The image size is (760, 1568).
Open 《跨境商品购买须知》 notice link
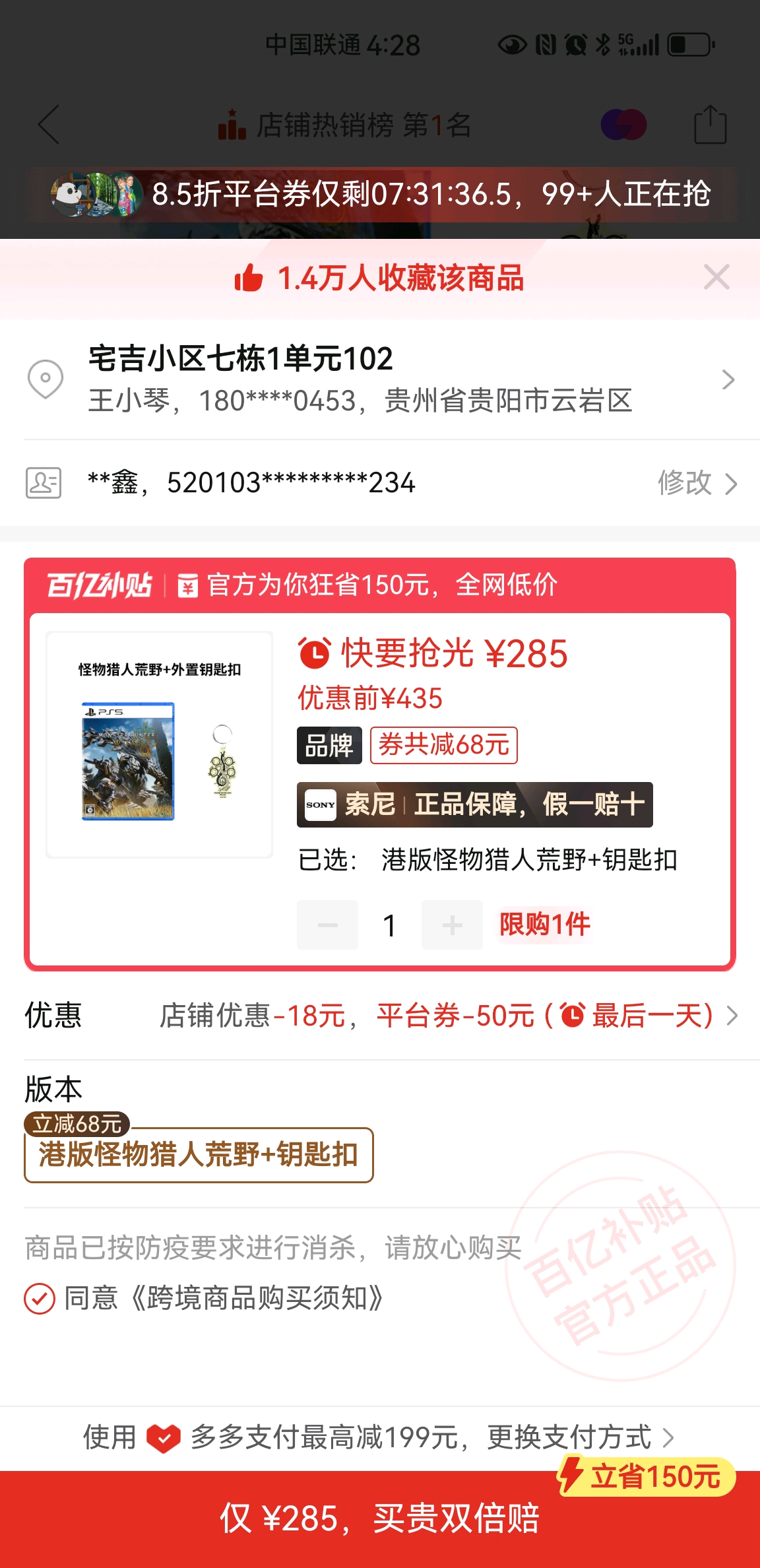pos(257,1299)
